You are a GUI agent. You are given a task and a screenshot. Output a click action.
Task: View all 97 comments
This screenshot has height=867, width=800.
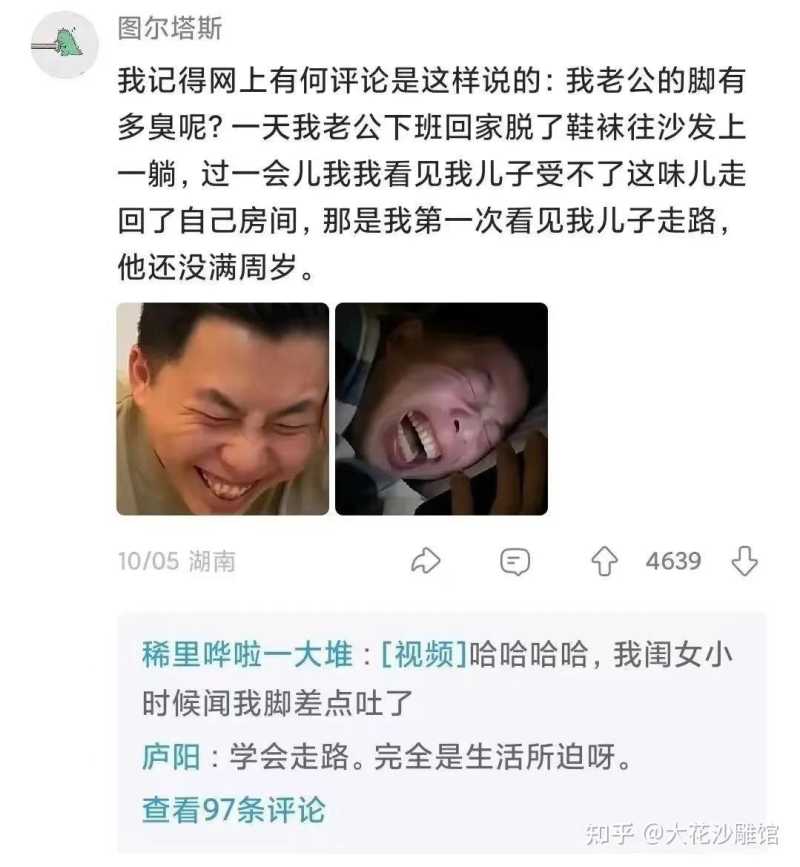click(x=233, y=809)
